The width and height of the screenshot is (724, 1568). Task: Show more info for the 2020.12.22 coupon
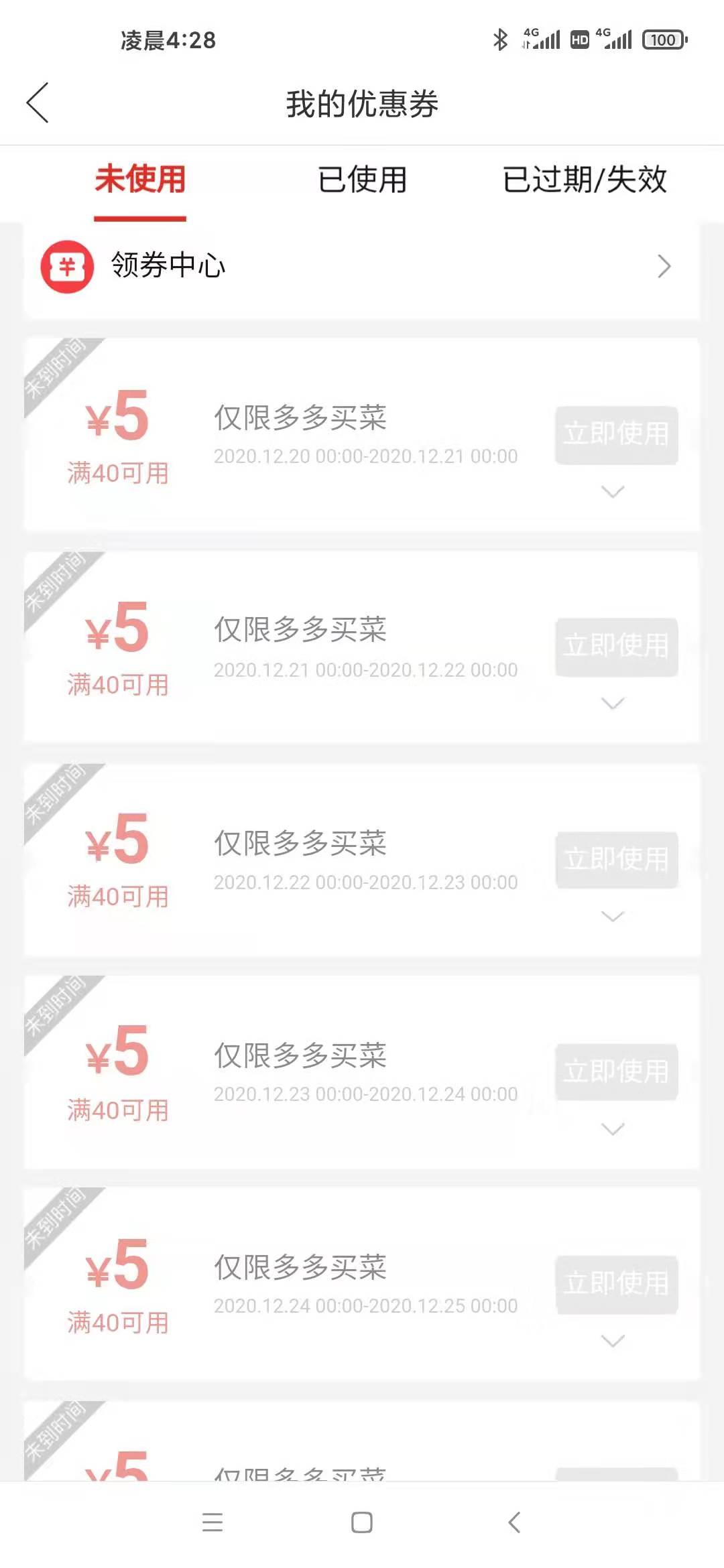point(613,916)
